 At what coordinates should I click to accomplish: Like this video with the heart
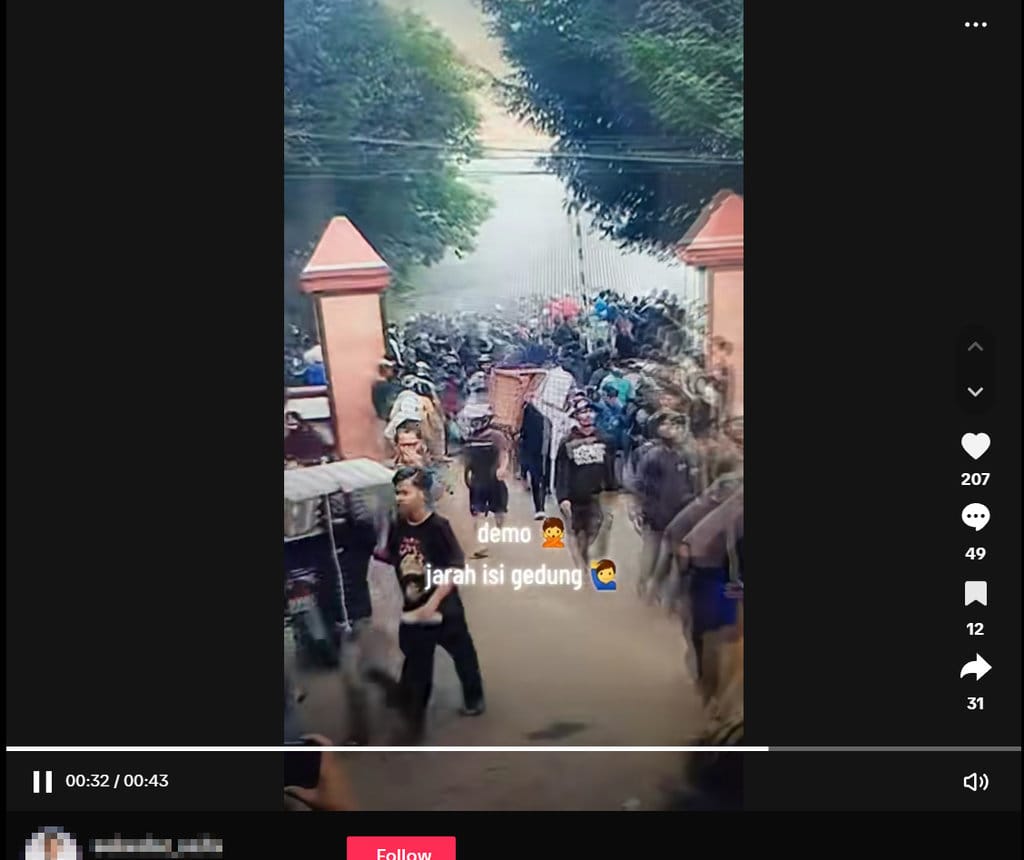click(x=975, y=447)
